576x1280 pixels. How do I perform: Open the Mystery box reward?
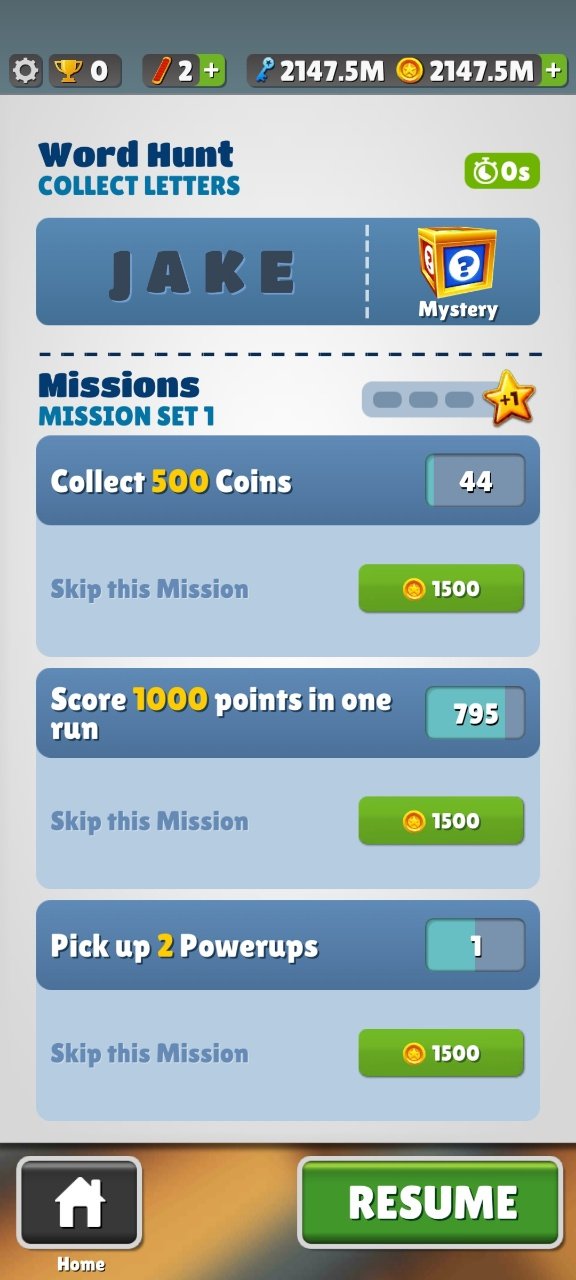pos(457,272)
